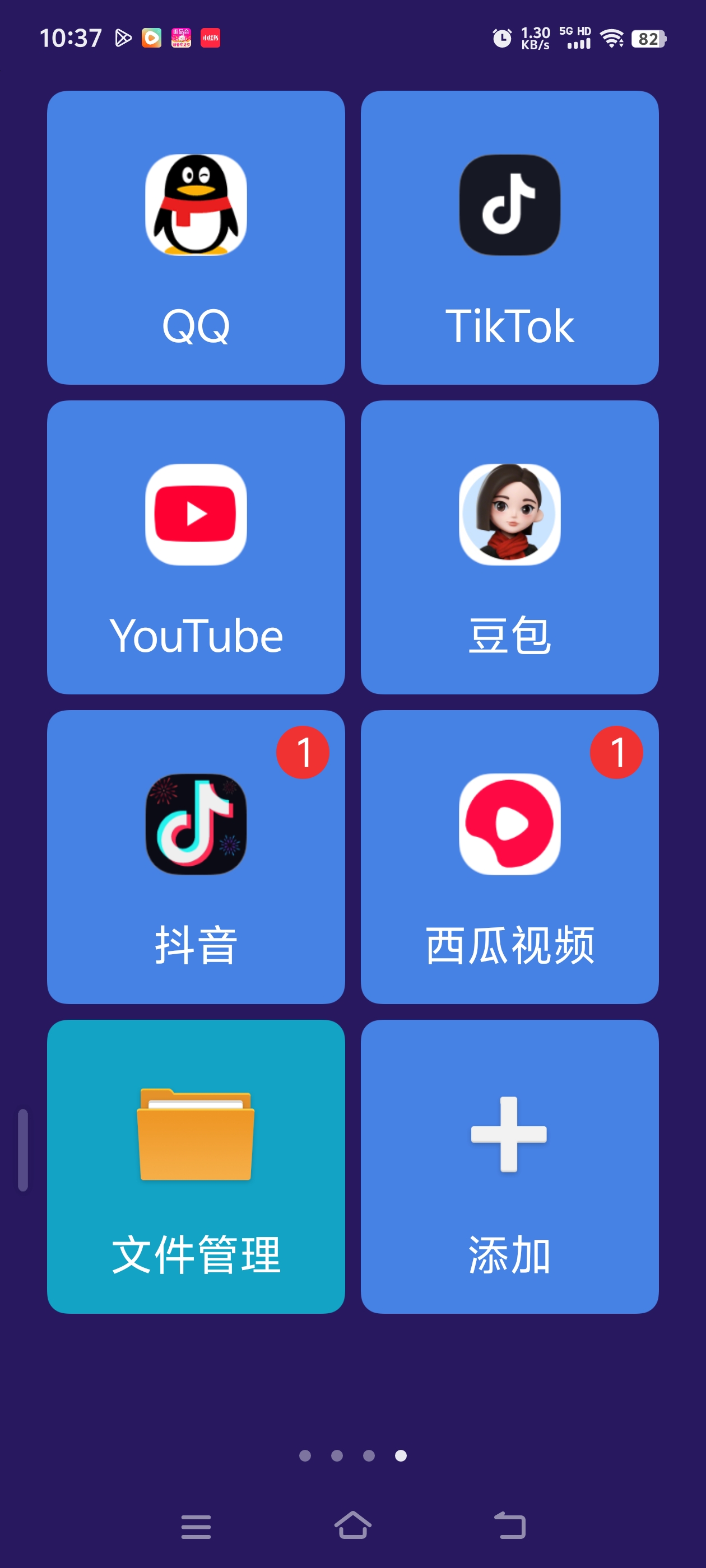Image resolution: width=706 pixels, height=1568 pixels.
Task: Open 文件管理 file manager
Action: (x=196, y=1166)
